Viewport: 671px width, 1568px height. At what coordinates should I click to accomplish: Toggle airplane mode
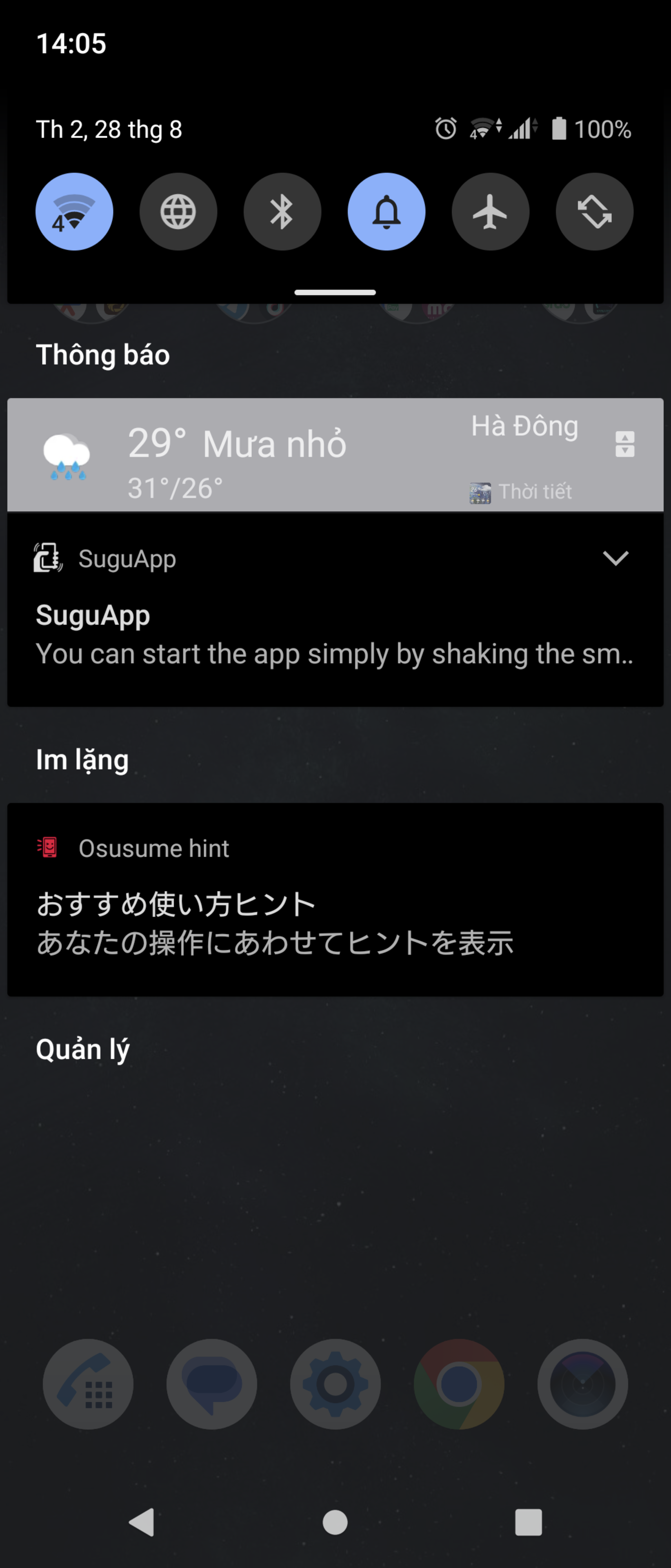pyautogui.click(x=490, y=212)
